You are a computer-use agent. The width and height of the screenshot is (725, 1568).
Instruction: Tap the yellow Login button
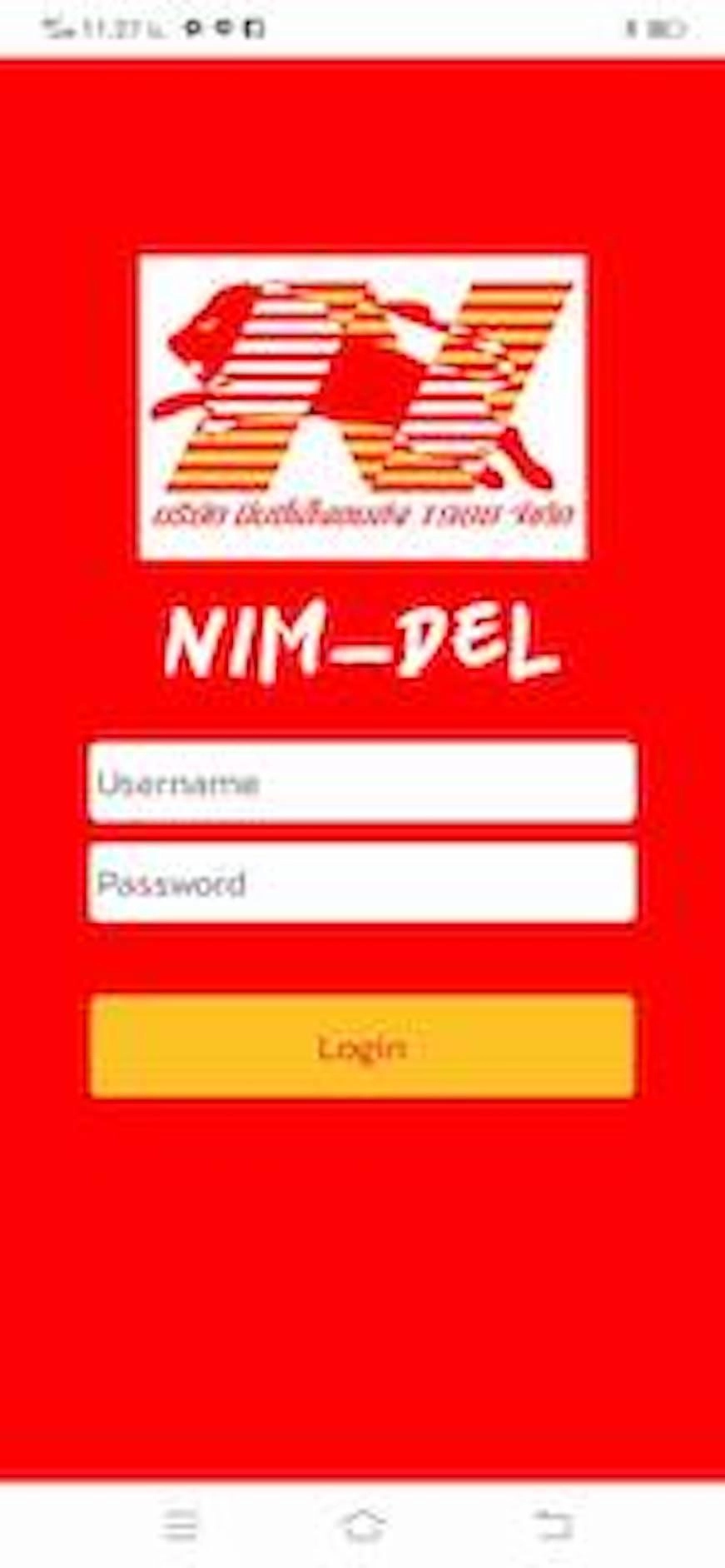pos(362,1047)
